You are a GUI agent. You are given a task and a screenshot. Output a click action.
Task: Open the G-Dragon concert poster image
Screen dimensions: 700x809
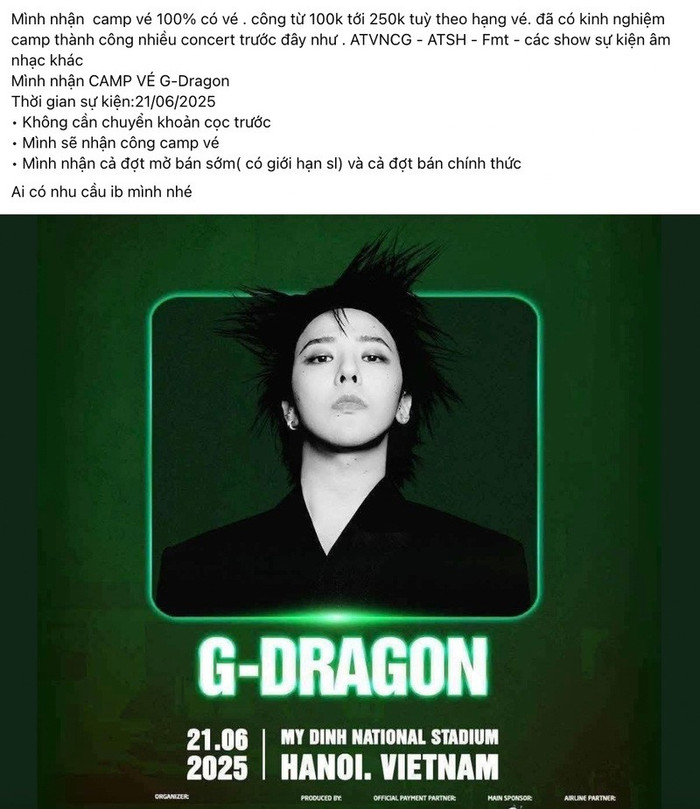[349, 510]
